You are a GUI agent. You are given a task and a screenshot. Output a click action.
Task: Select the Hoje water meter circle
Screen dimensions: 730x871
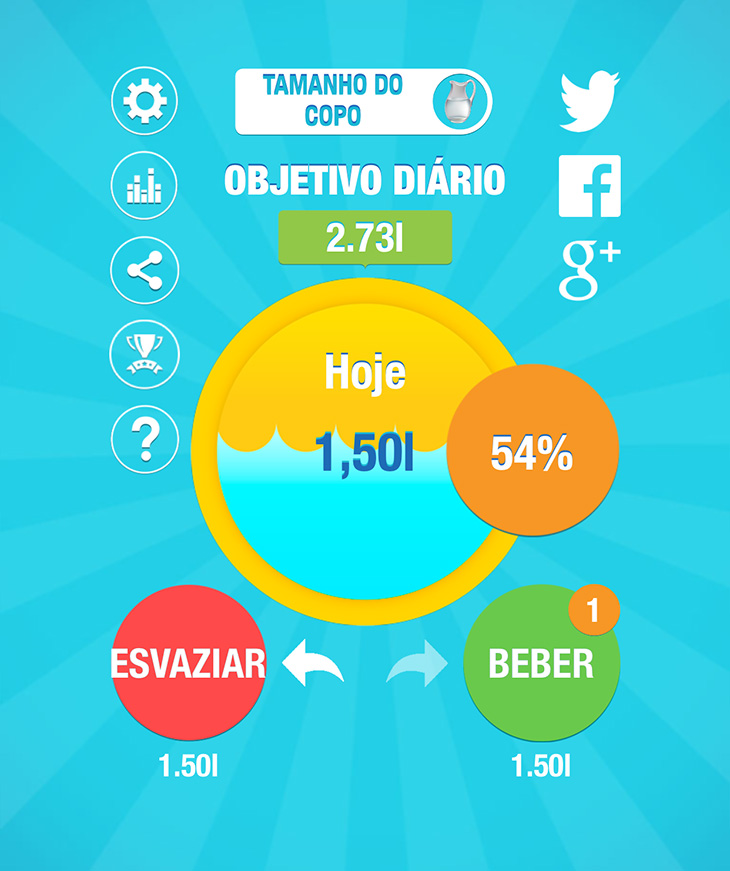pyautogui.click(x=364, y=450)
